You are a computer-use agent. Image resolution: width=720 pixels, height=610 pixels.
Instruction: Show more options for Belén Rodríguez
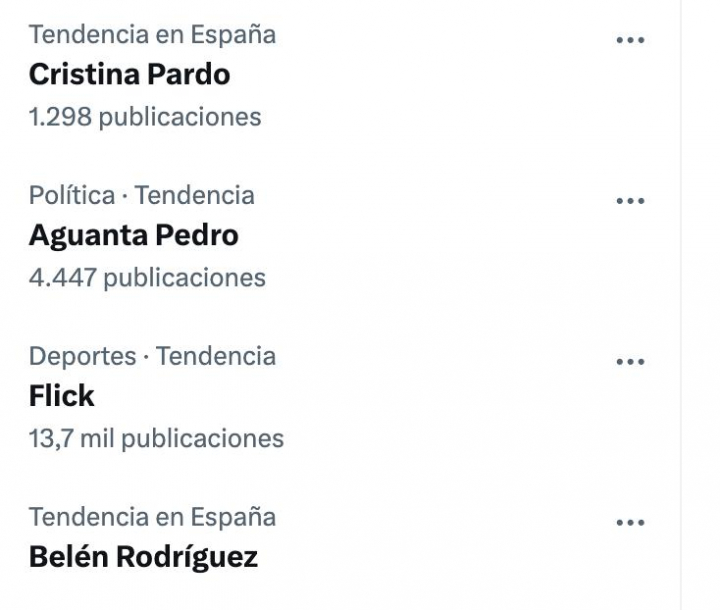coord(630,522)
